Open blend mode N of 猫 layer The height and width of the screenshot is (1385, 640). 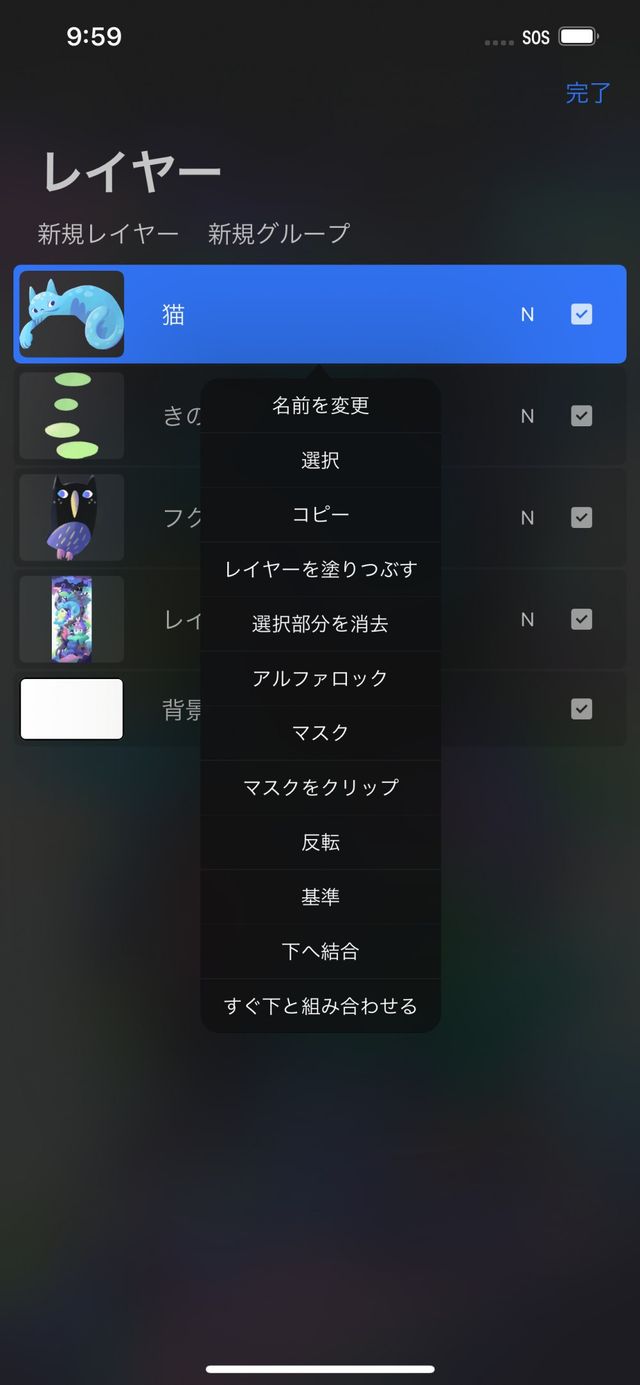point(527,314)
